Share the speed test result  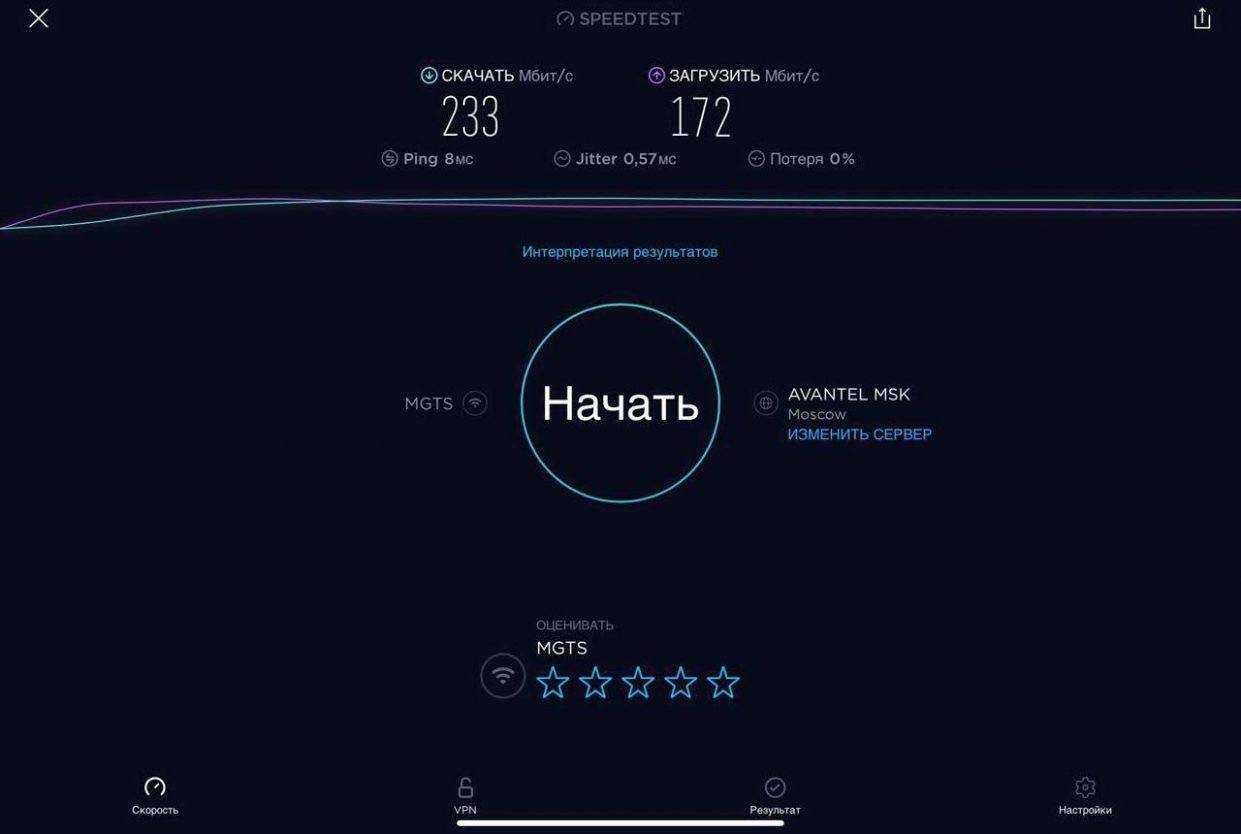point(1202,18)
